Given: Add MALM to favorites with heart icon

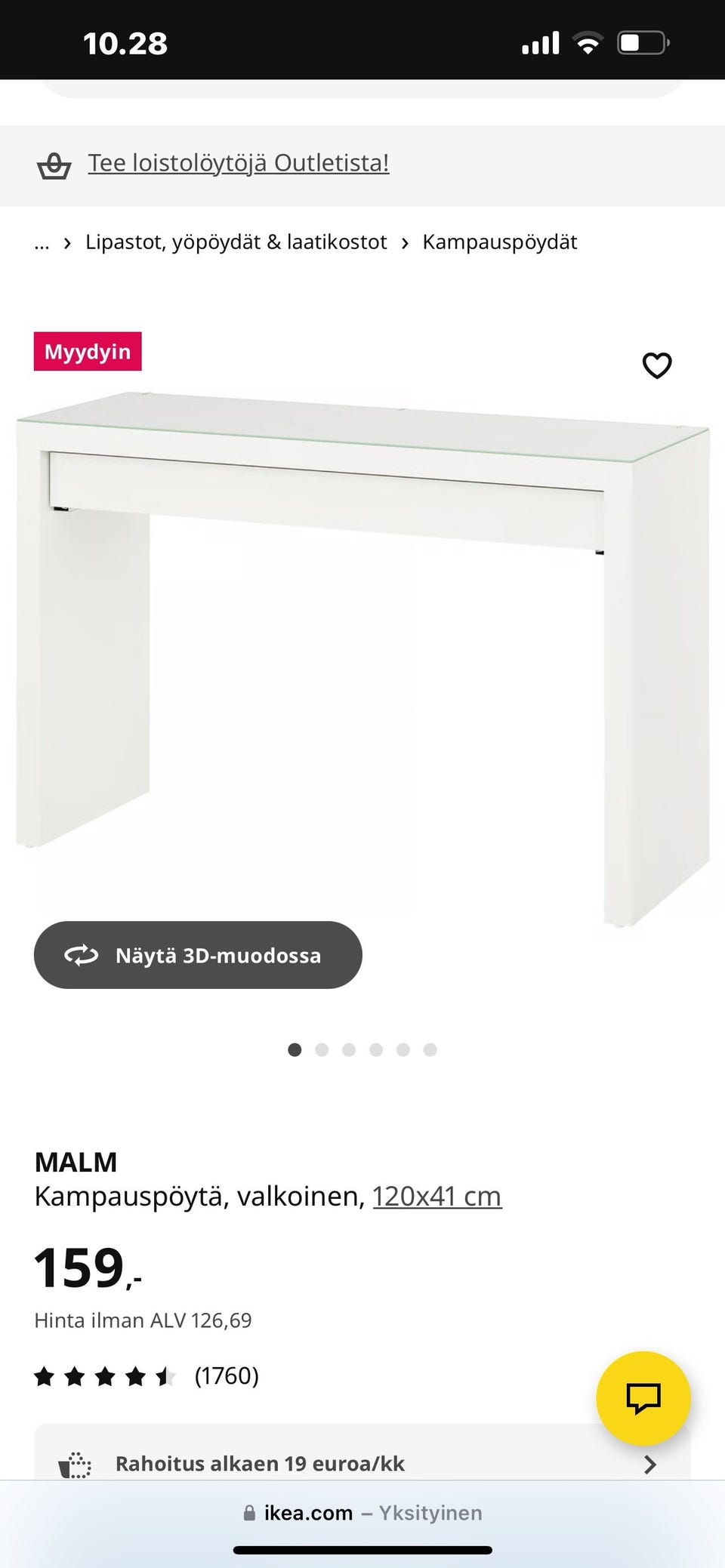Looking at the screenshot, I should [x=656, y=365].
